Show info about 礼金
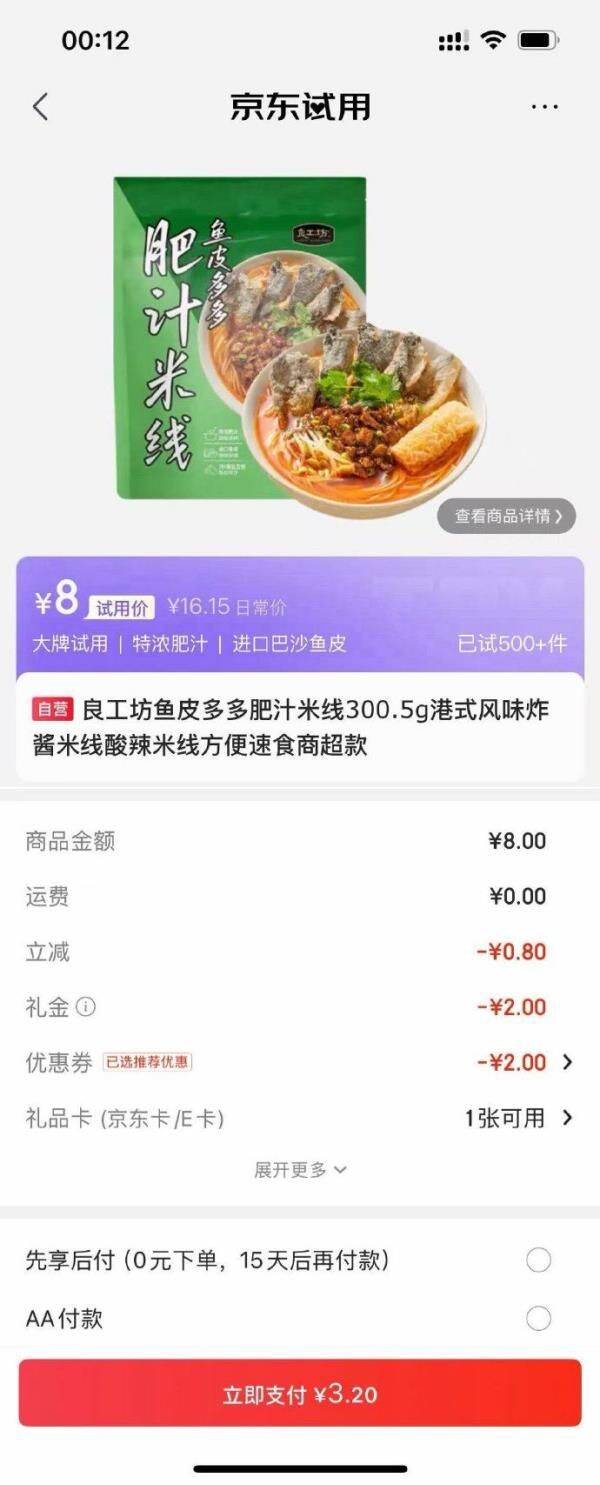The width and height of the screenshot is (600, 1485). [86, 1007]
